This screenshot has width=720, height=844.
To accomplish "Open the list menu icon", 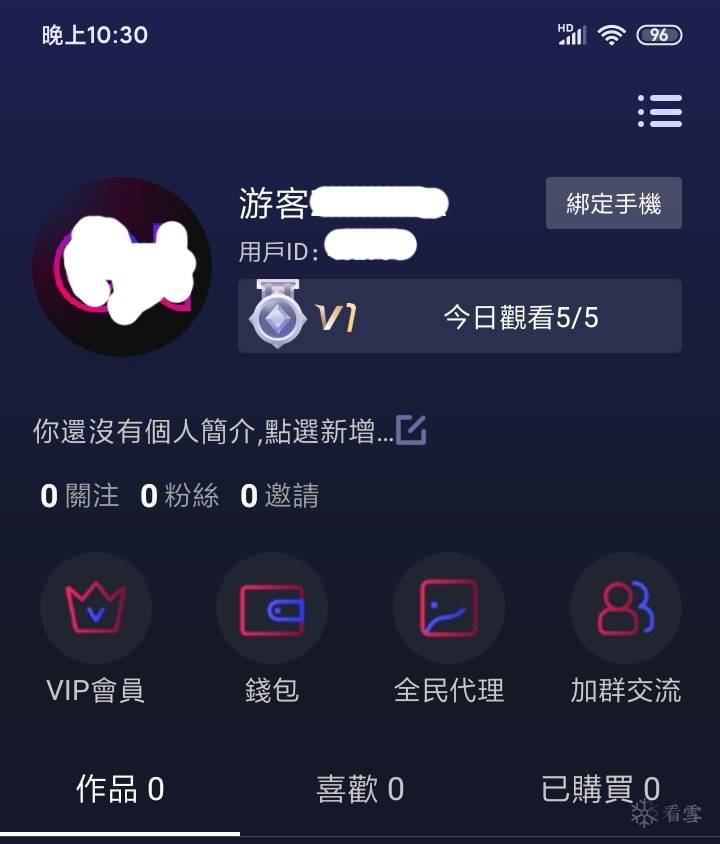I will click(x=660, y=111).
